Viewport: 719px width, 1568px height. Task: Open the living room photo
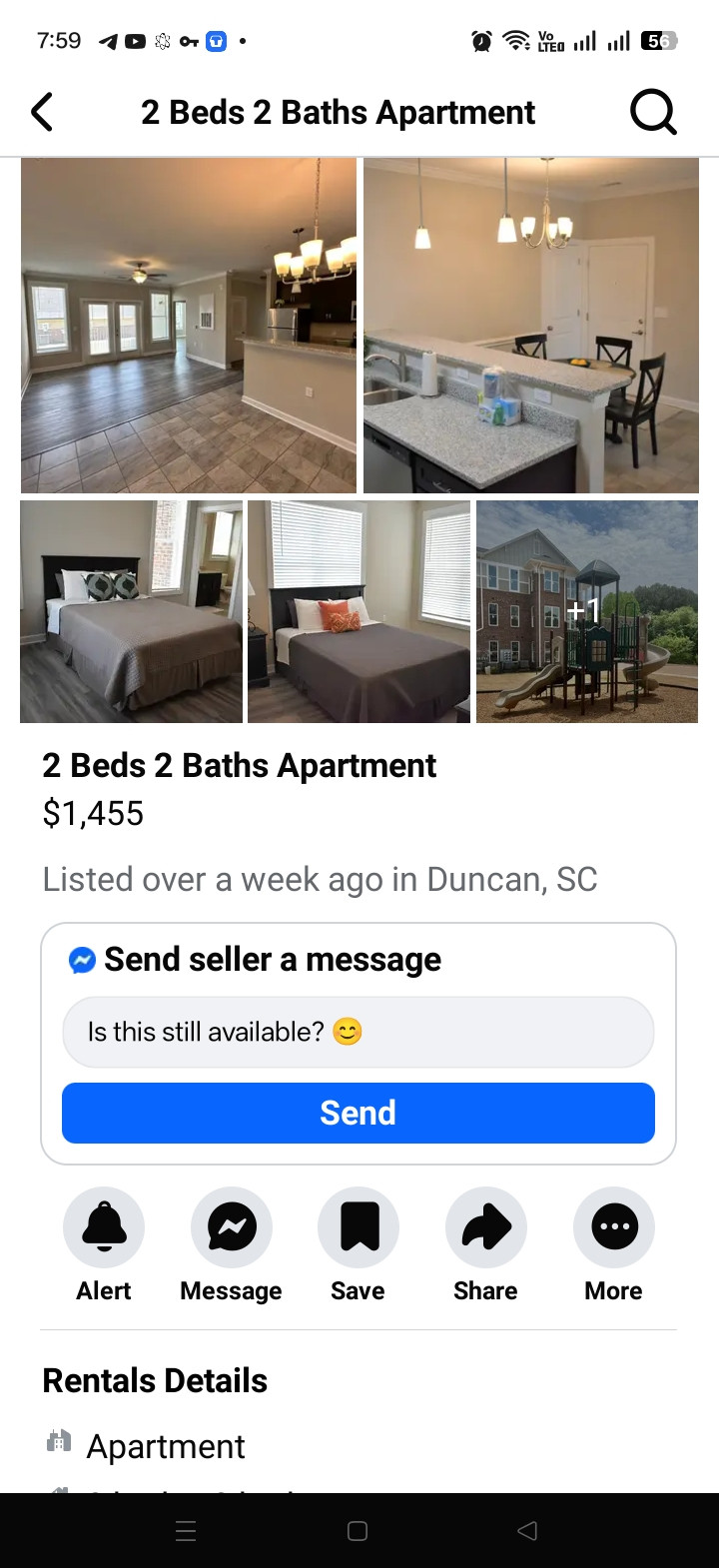[188, 326]
